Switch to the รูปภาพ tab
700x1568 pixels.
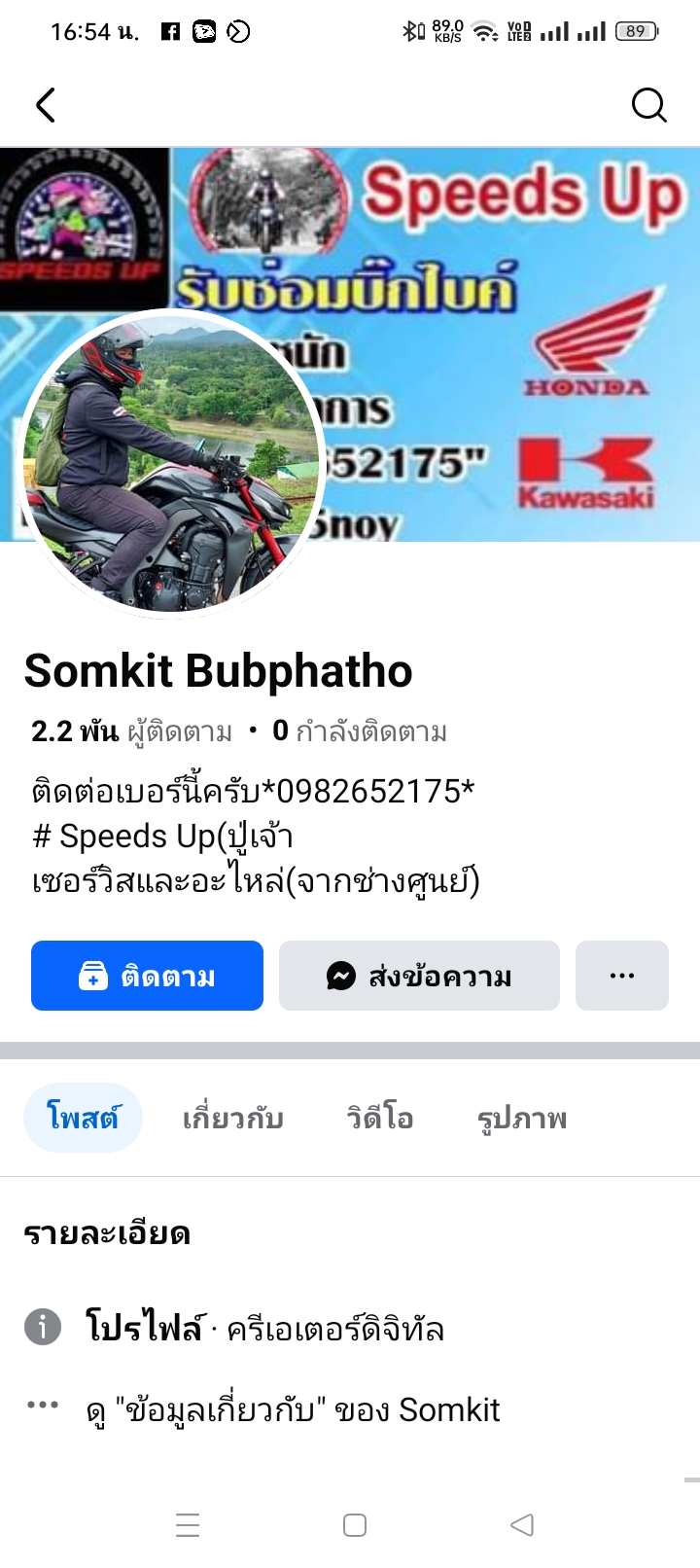(522, 1118)
